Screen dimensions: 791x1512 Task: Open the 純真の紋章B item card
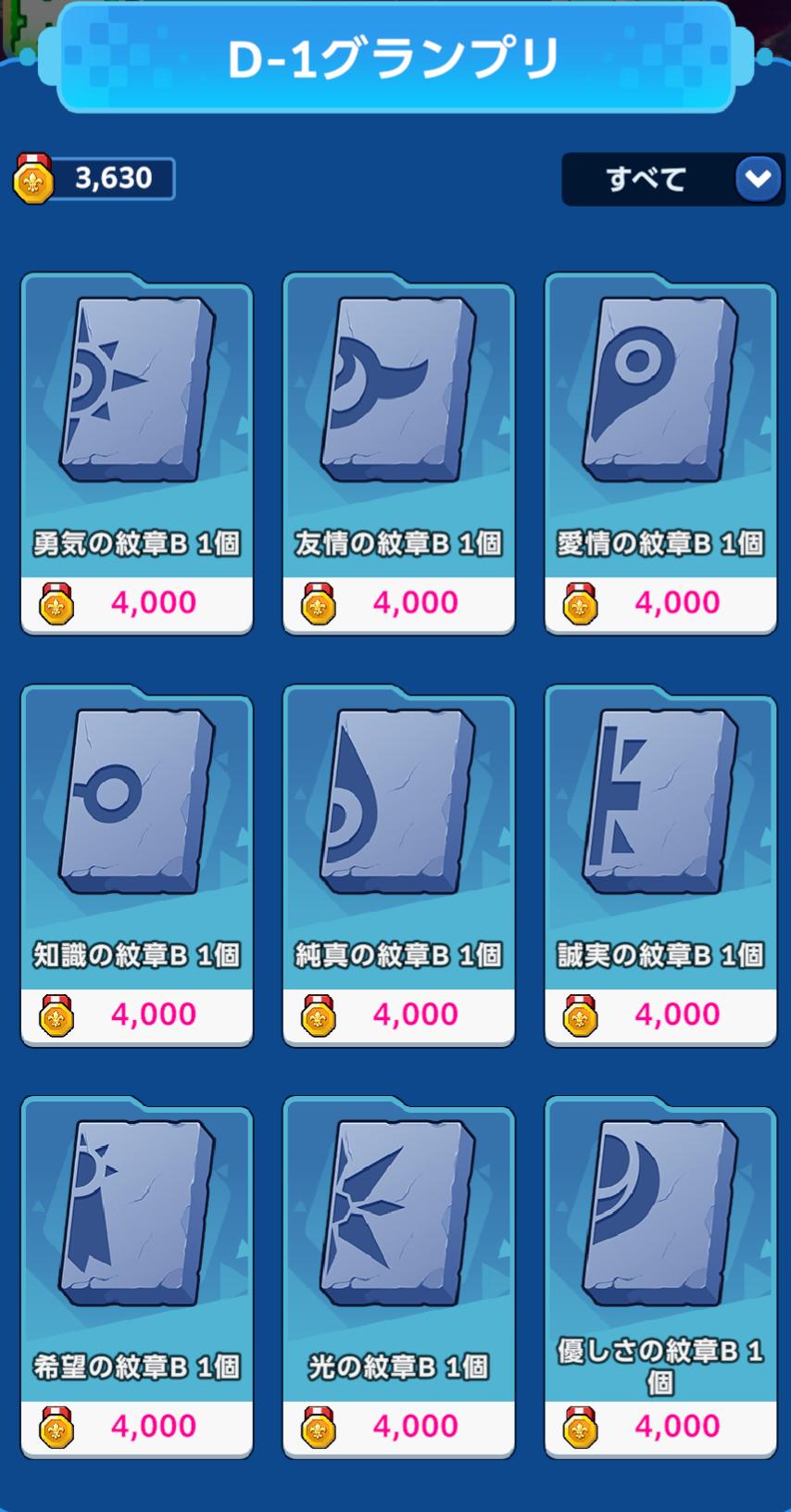399,866
